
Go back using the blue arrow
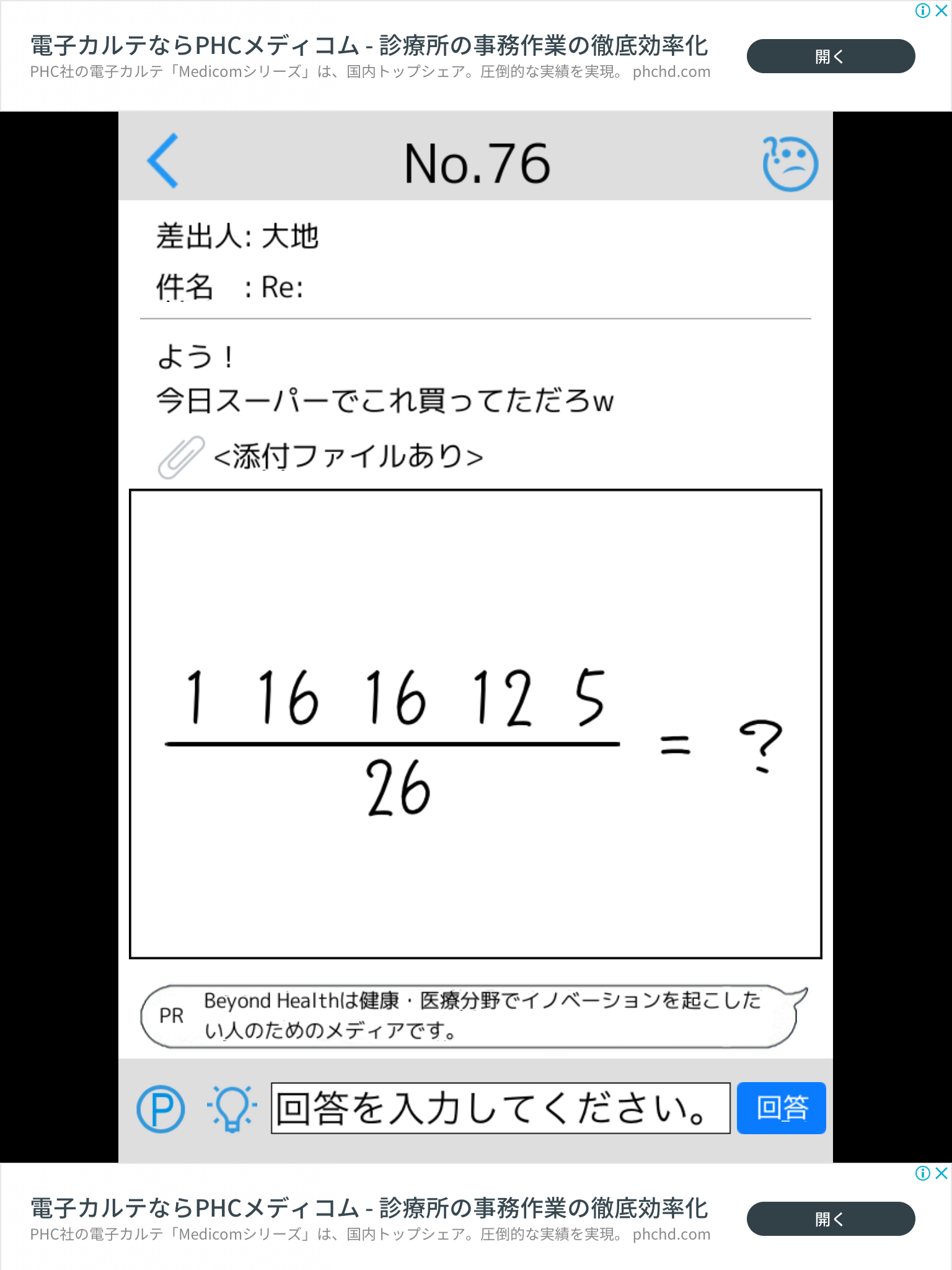(x=163, y=161)
